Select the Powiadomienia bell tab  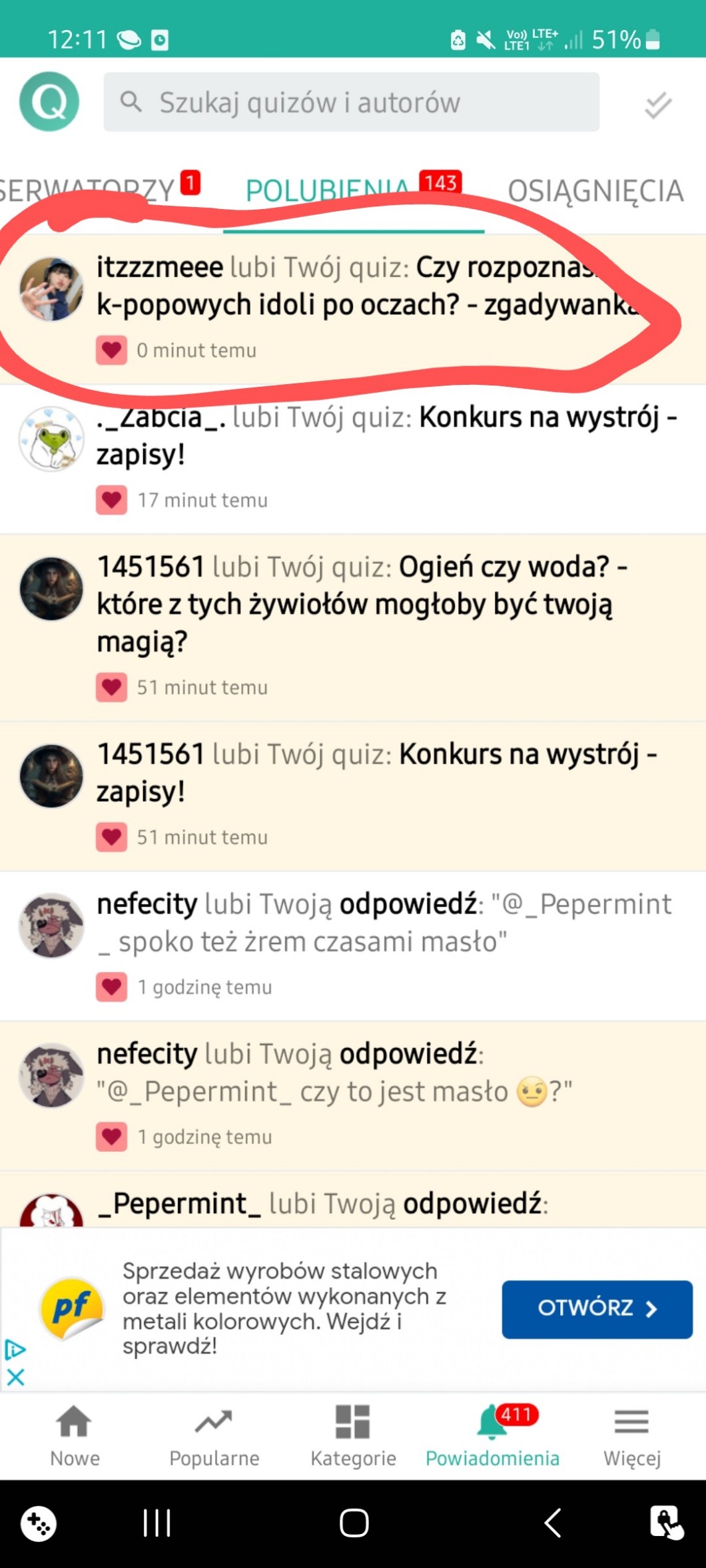pyautogui.click(x=492, y=1435)
